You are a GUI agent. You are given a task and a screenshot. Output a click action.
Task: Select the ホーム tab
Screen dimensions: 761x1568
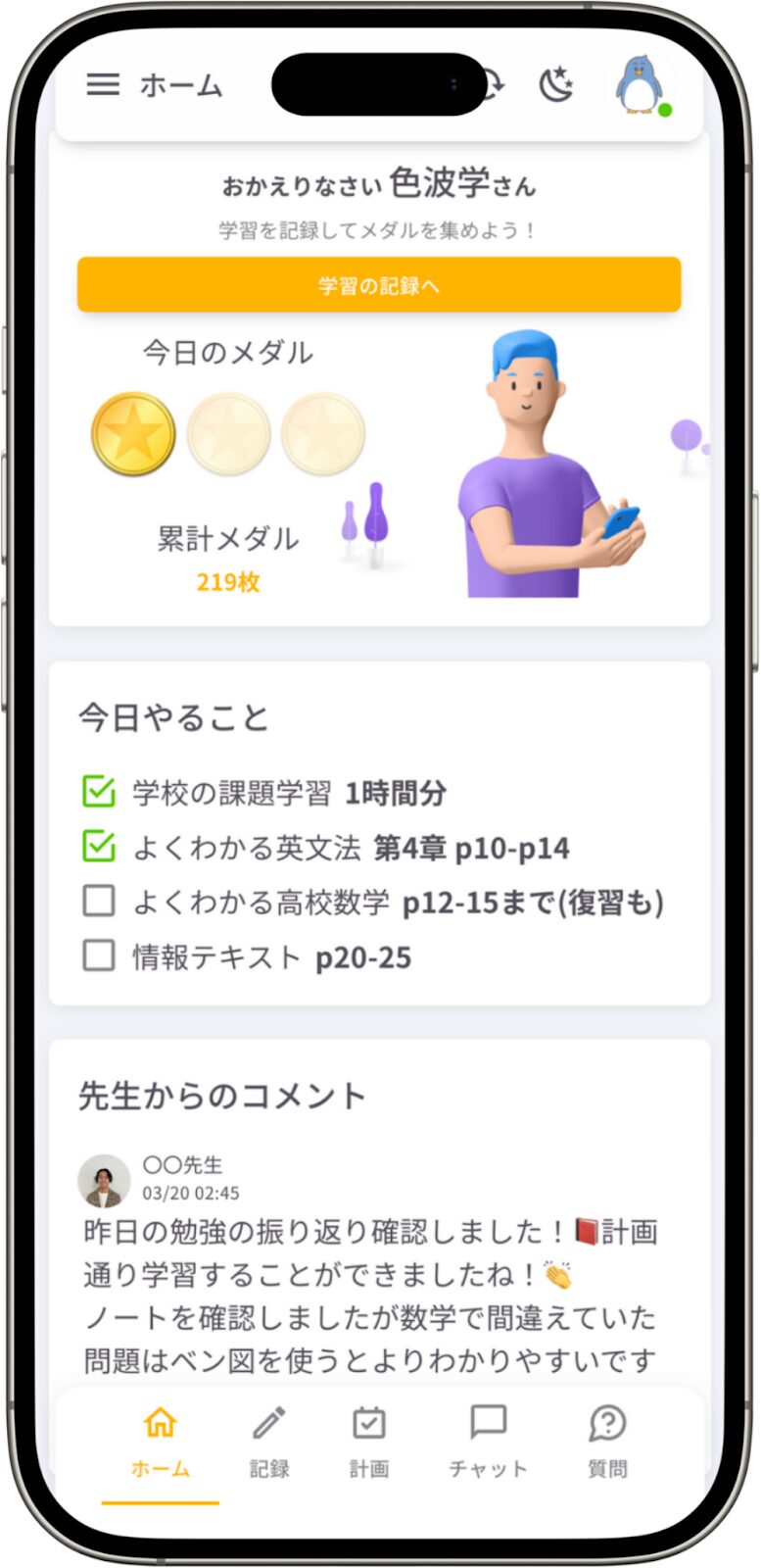pos(161,1442)
